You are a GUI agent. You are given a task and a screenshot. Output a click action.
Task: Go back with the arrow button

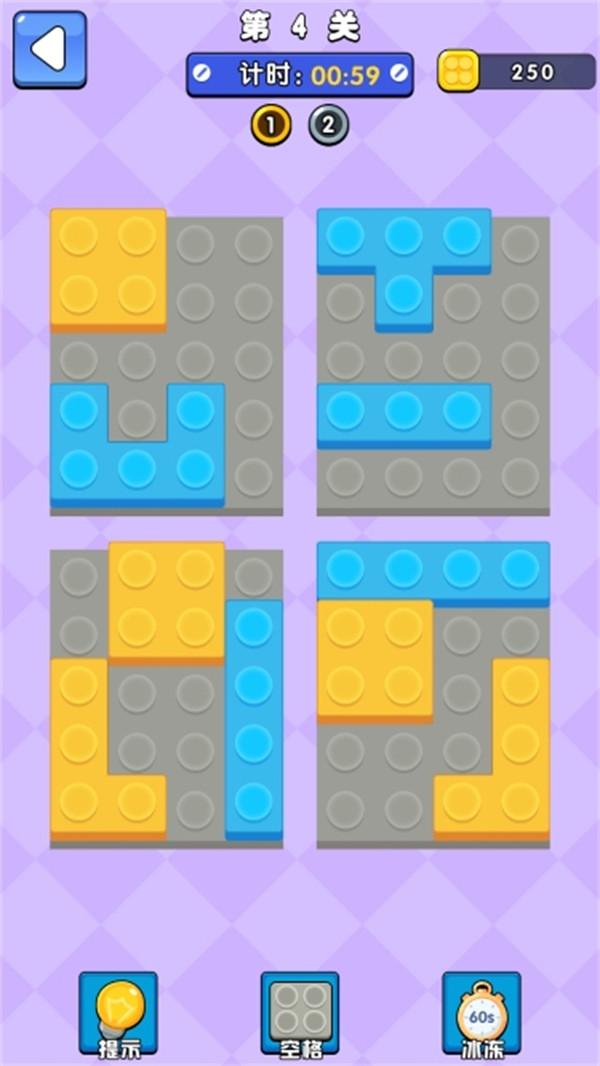(x=49, y=48)
